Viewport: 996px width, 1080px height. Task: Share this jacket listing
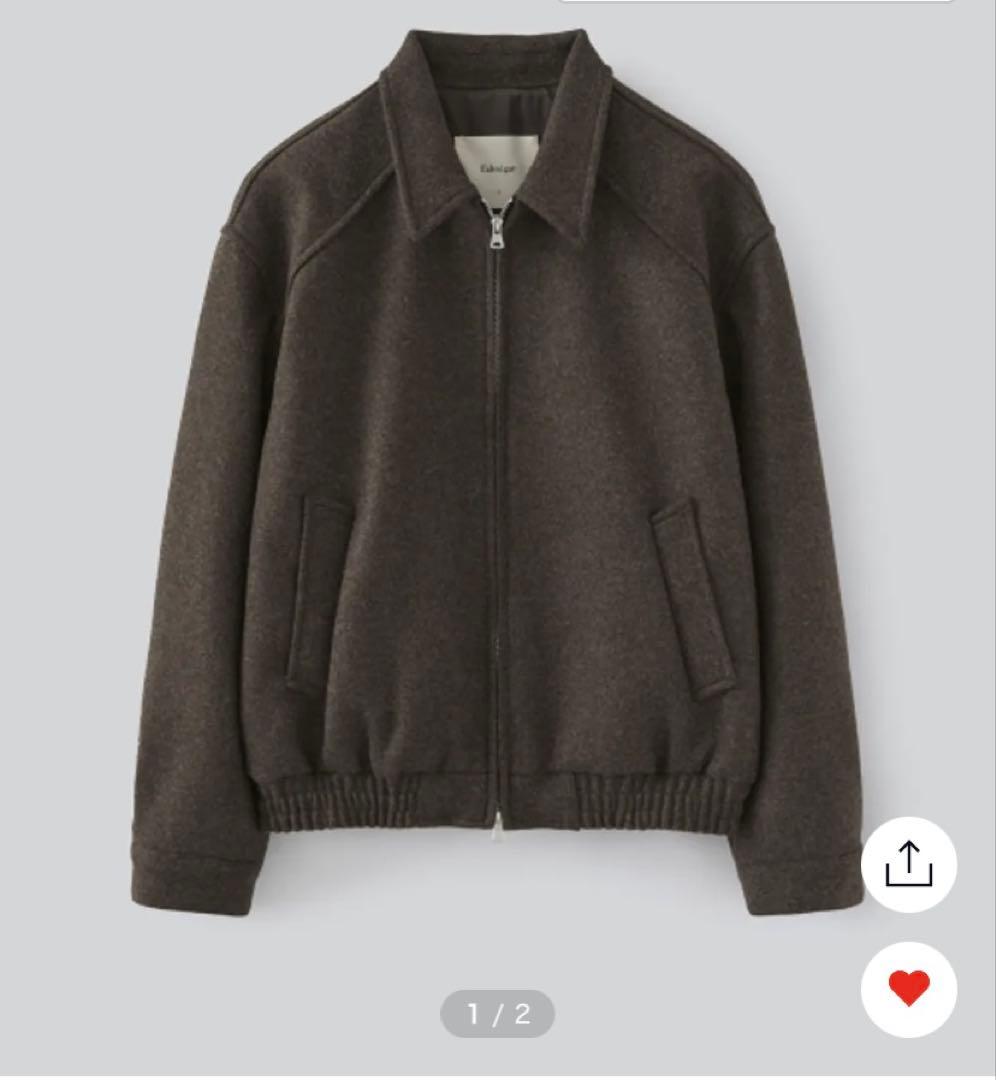pos(908,864)
